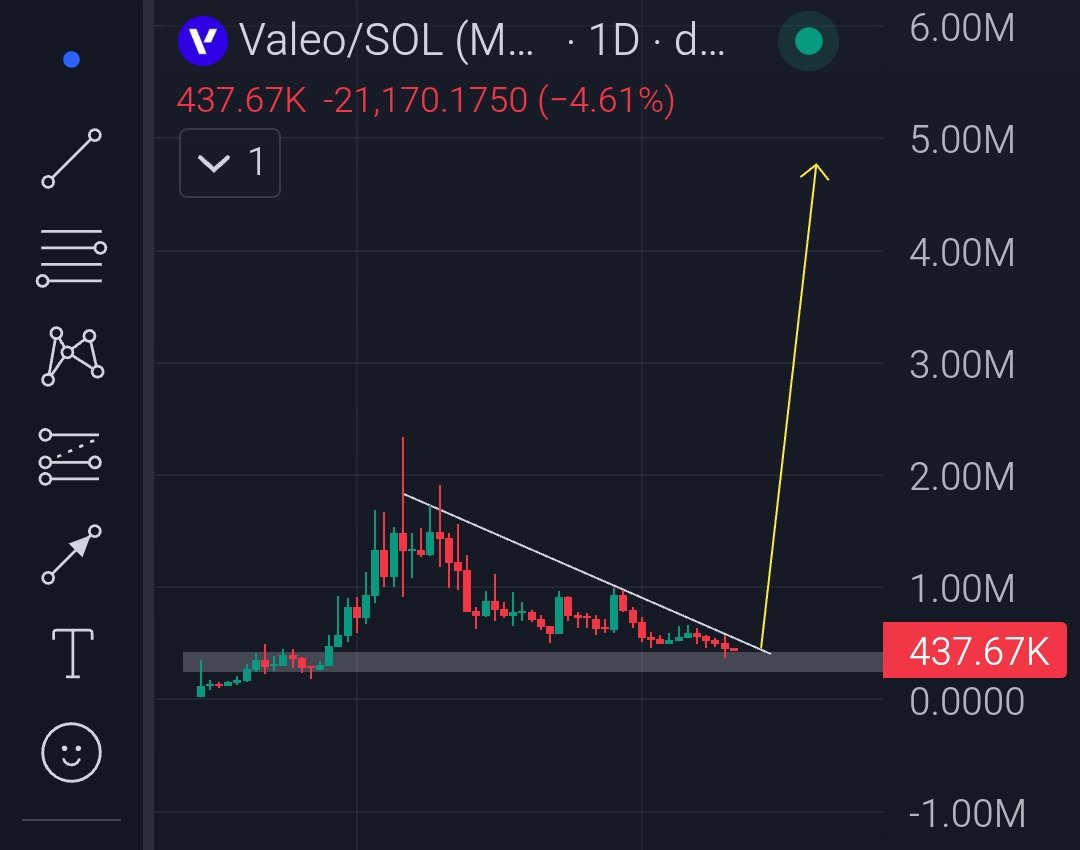Open the emoji and icons tool
Image resolution: width=1080 pixels, height=850 pixels.
click(x=72, y=751)
